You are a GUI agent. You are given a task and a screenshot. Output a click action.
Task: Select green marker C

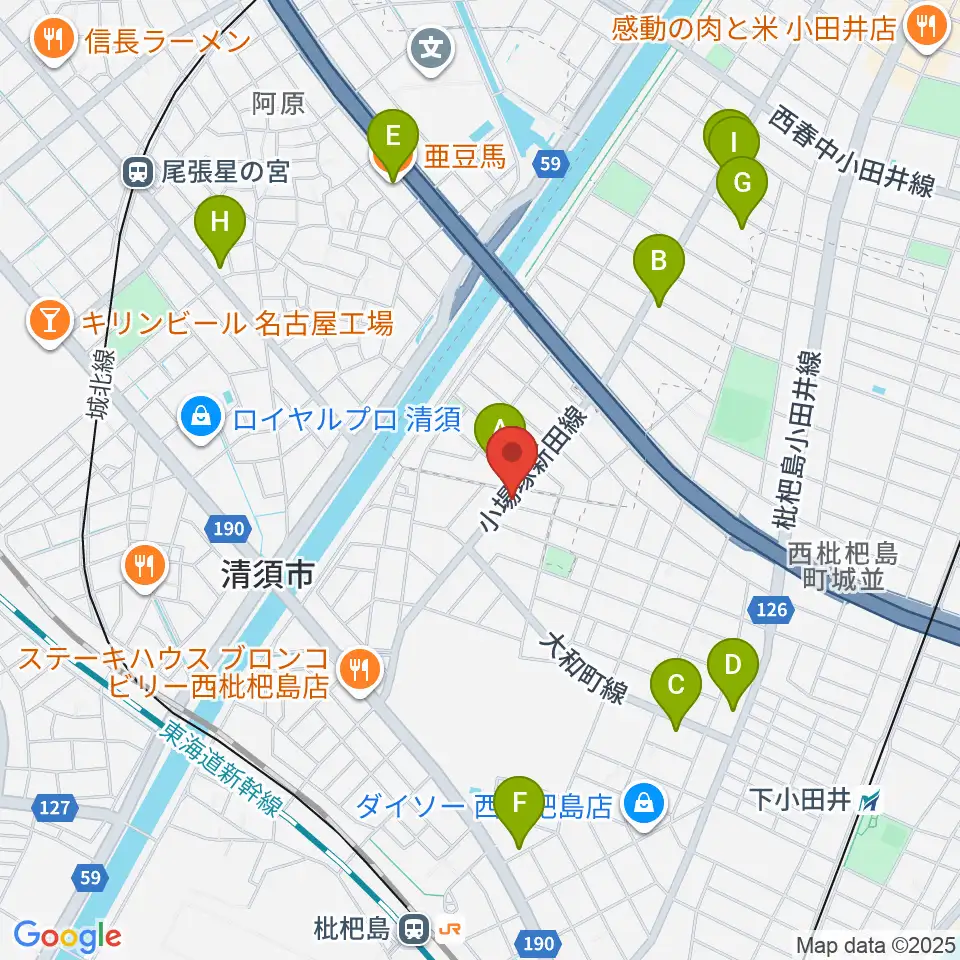pos(676,694)
